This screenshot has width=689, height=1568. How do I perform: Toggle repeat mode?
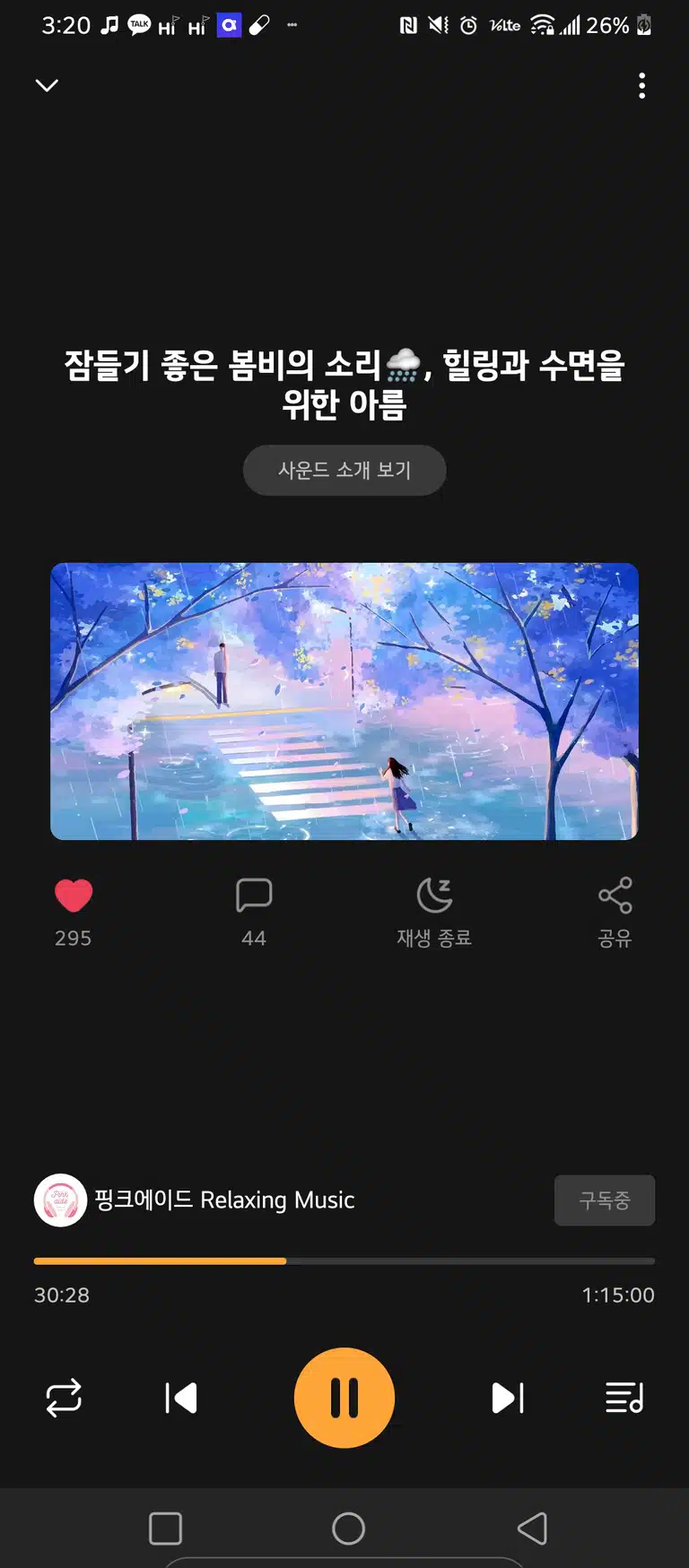(x=64, y=1398)
